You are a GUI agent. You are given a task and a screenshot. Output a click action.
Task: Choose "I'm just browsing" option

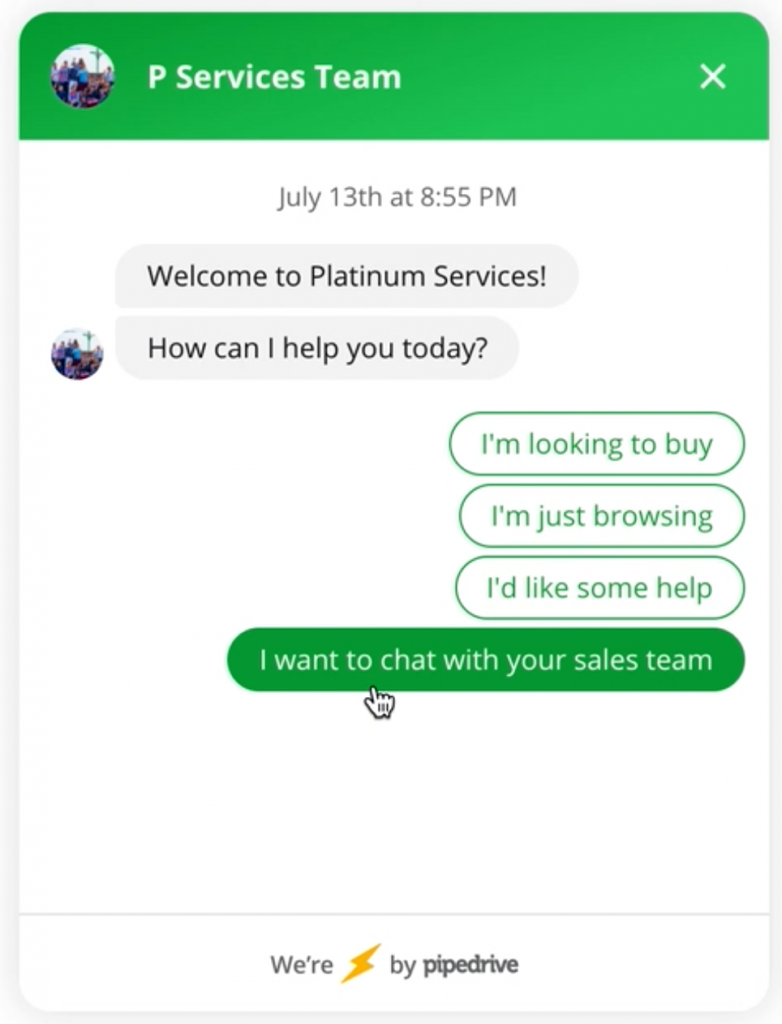(x=601, y=516)
